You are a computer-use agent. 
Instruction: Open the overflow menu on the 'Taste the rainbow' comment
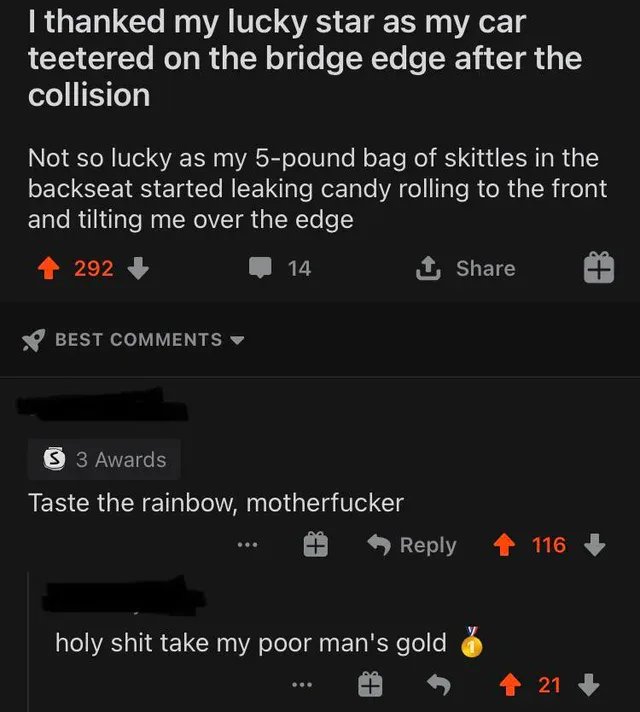(248, 546)
